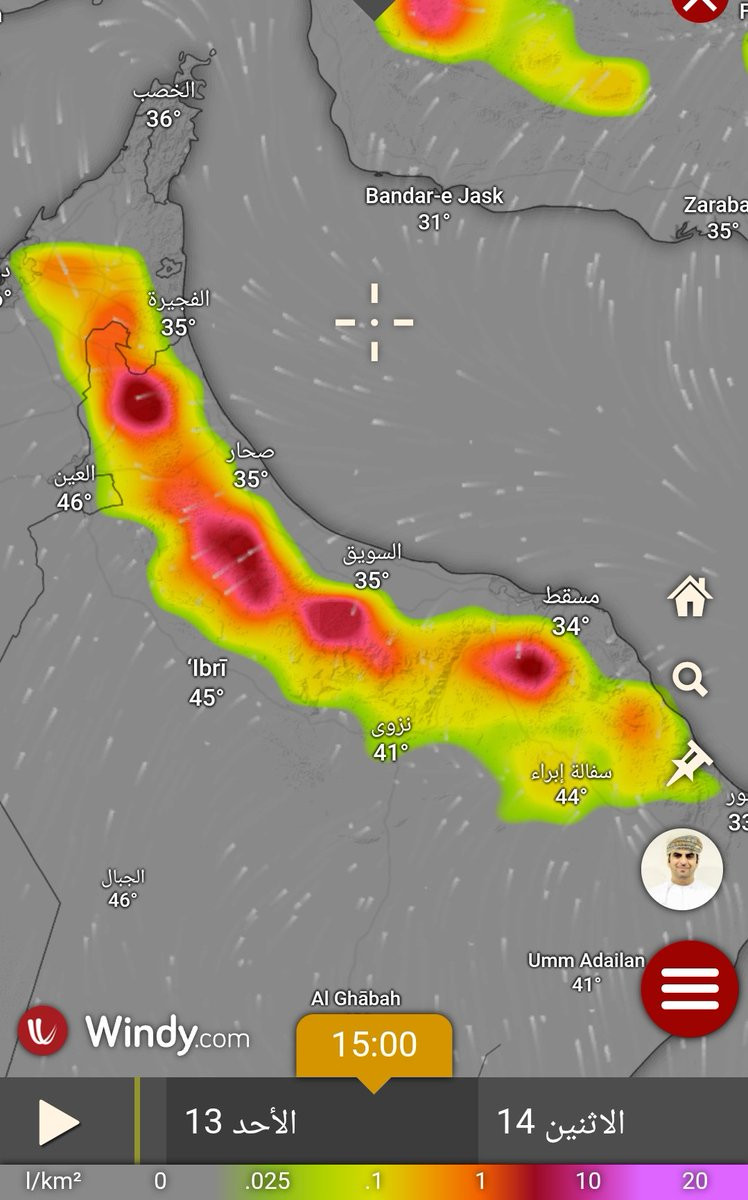The height and width of the screenshot is (1200, 748).
Task: Open forecast for 'Ibrī 45°
Action: (x=206, y=683)
